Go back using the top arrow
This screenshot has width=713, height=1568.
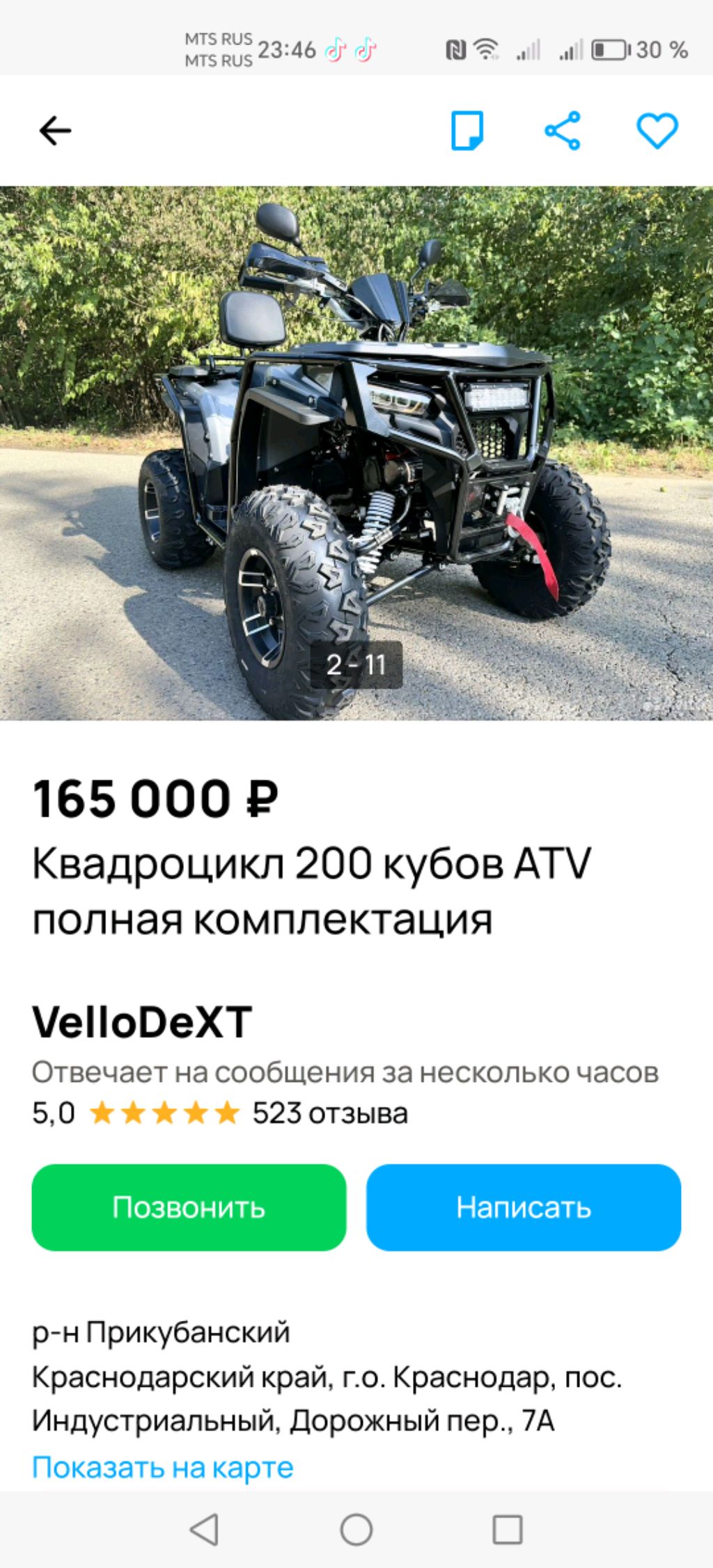(55, 130)
